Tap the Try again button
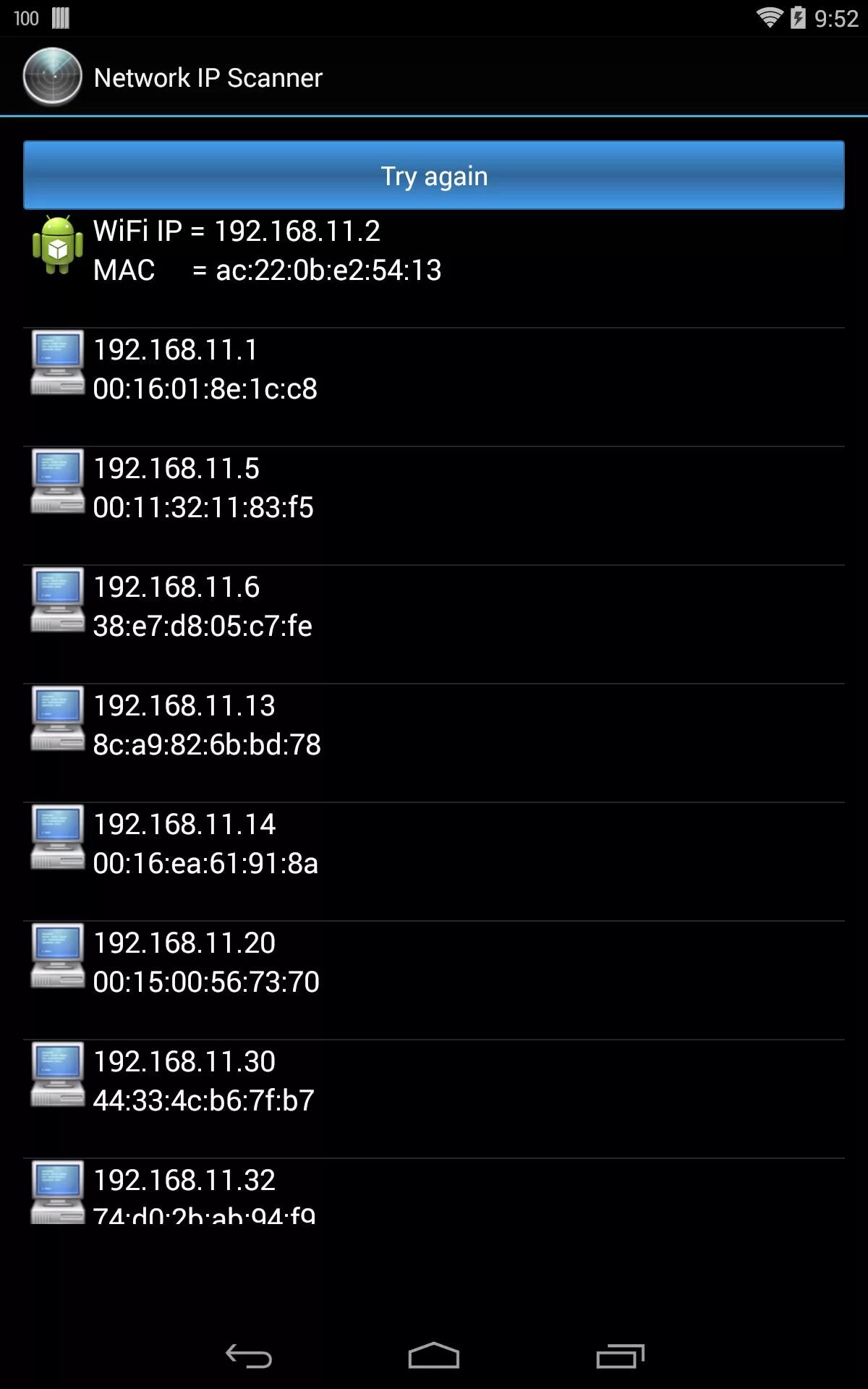The width and height of the screenshot is (868, 1389). tap(434, 175)
